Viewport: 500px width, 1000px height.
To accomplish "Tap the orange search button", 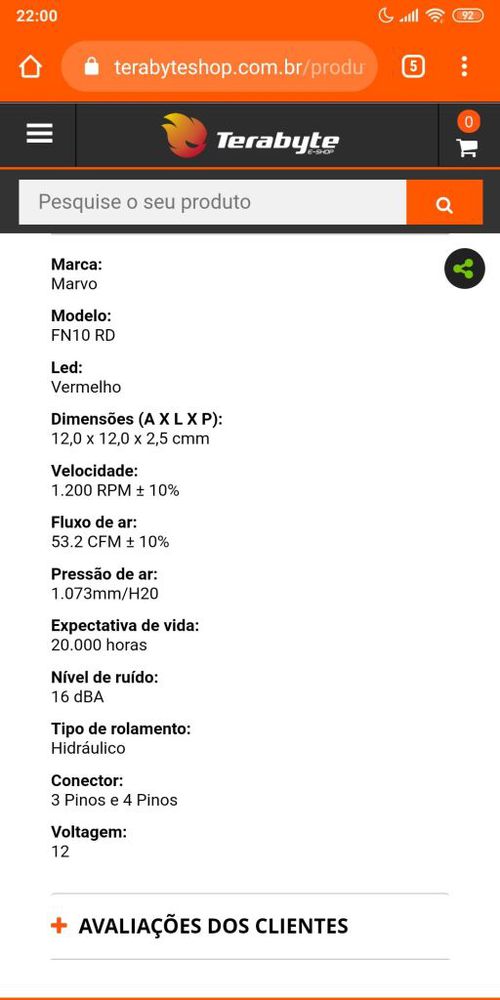I will point(445,202).
